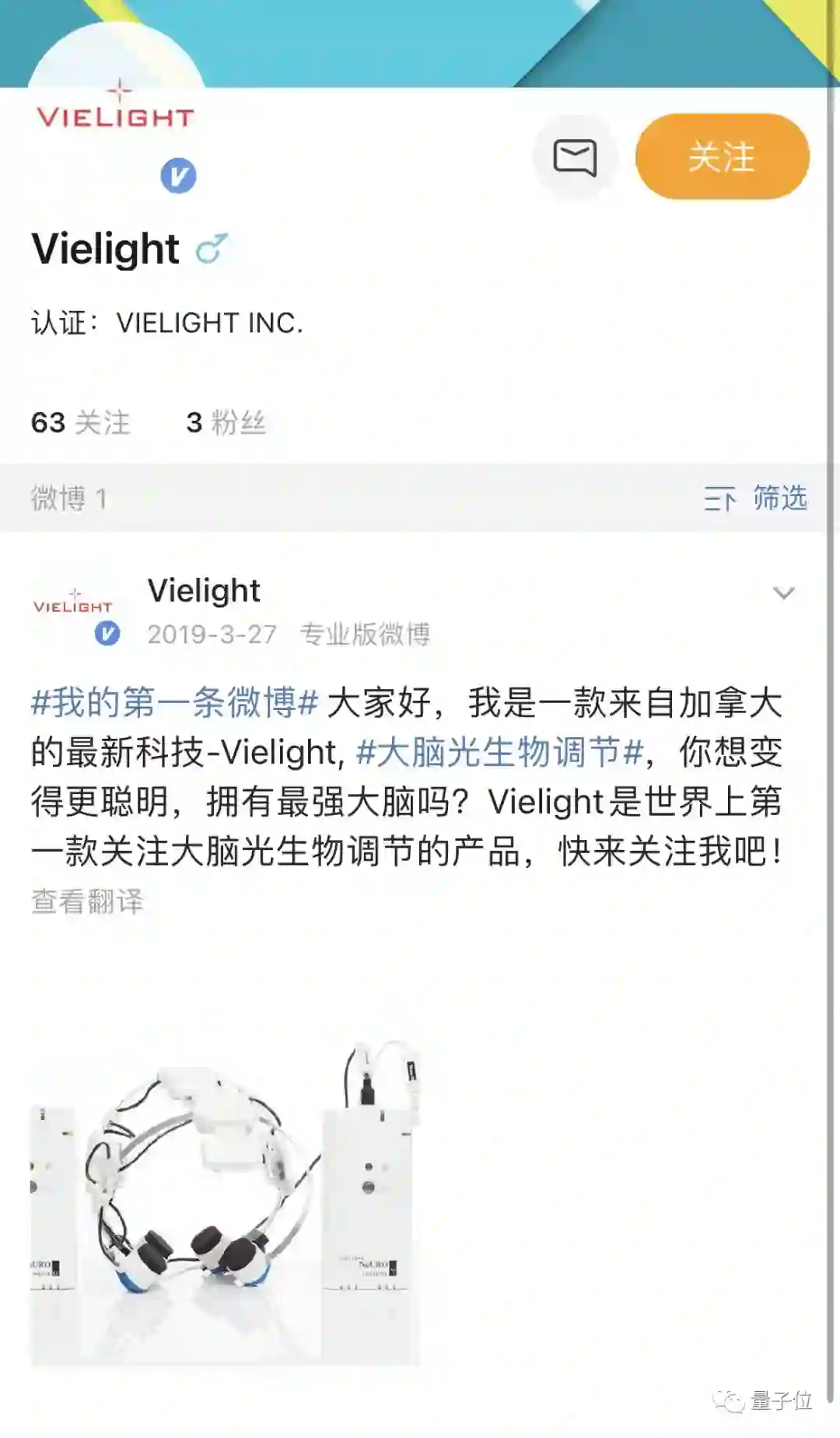View the 3 粉丝 followers list
Screen dimensions: 840x1438
tap(226, 423)
